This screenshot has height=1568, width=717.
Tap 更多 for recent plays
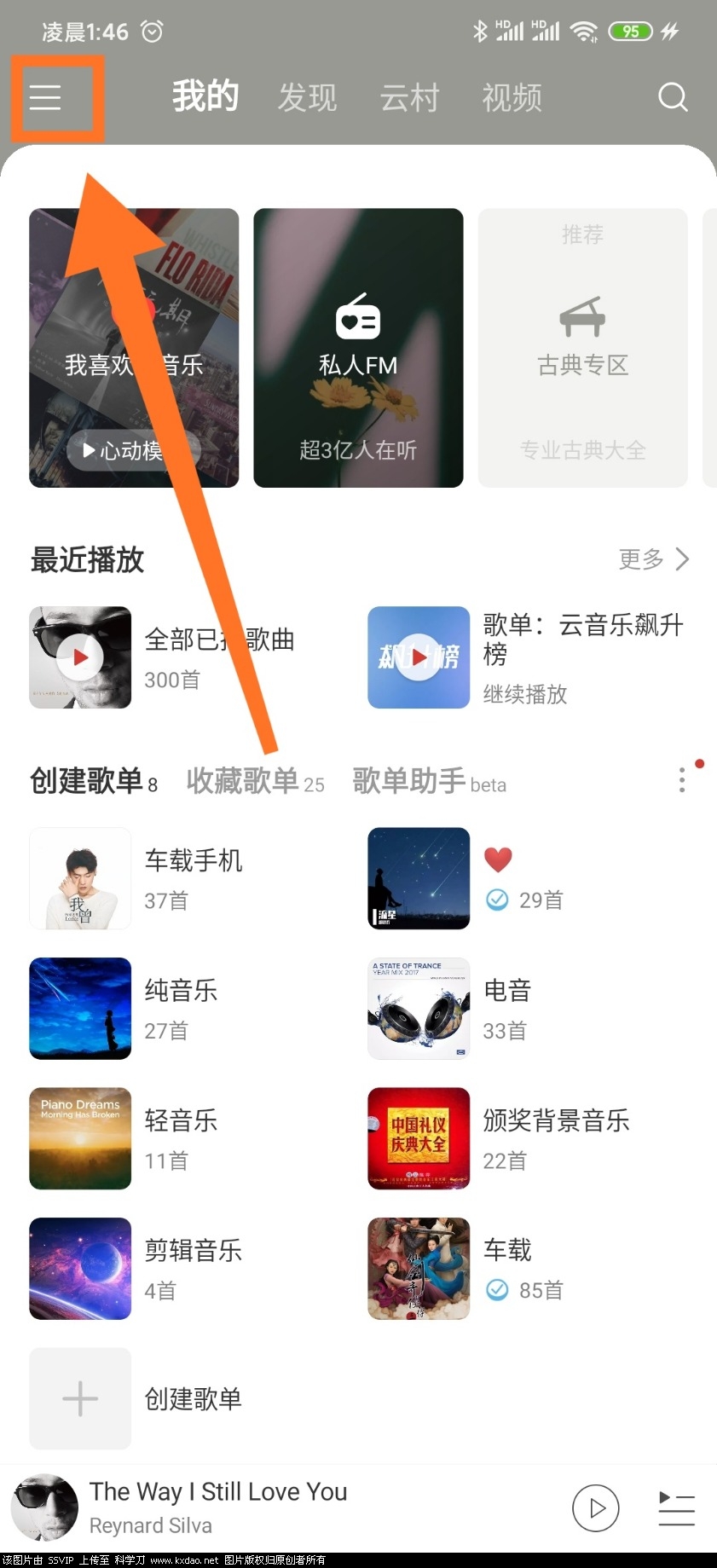pos(653,559)
